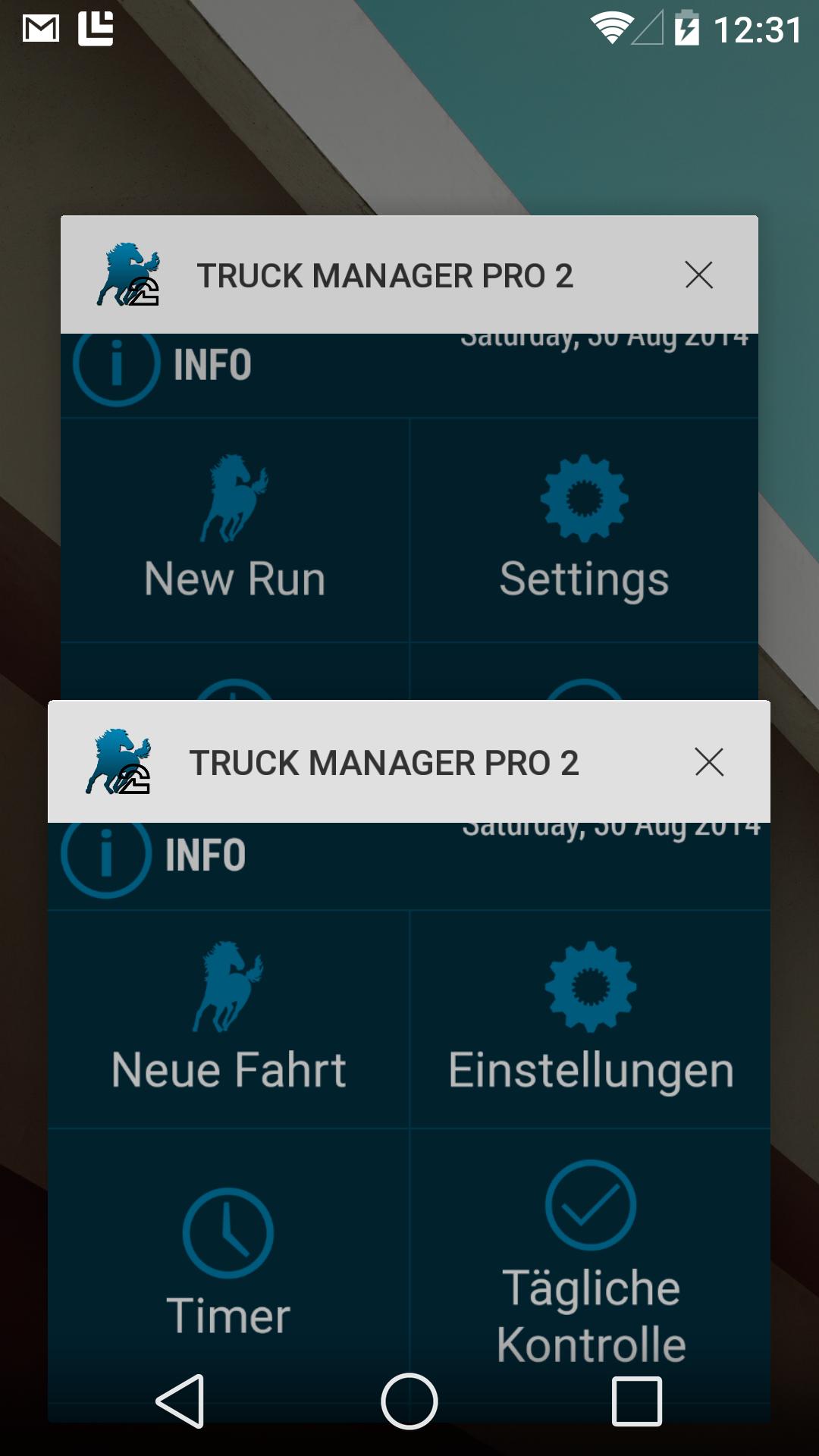Tap the New Run horse icon

click(237, 497)
